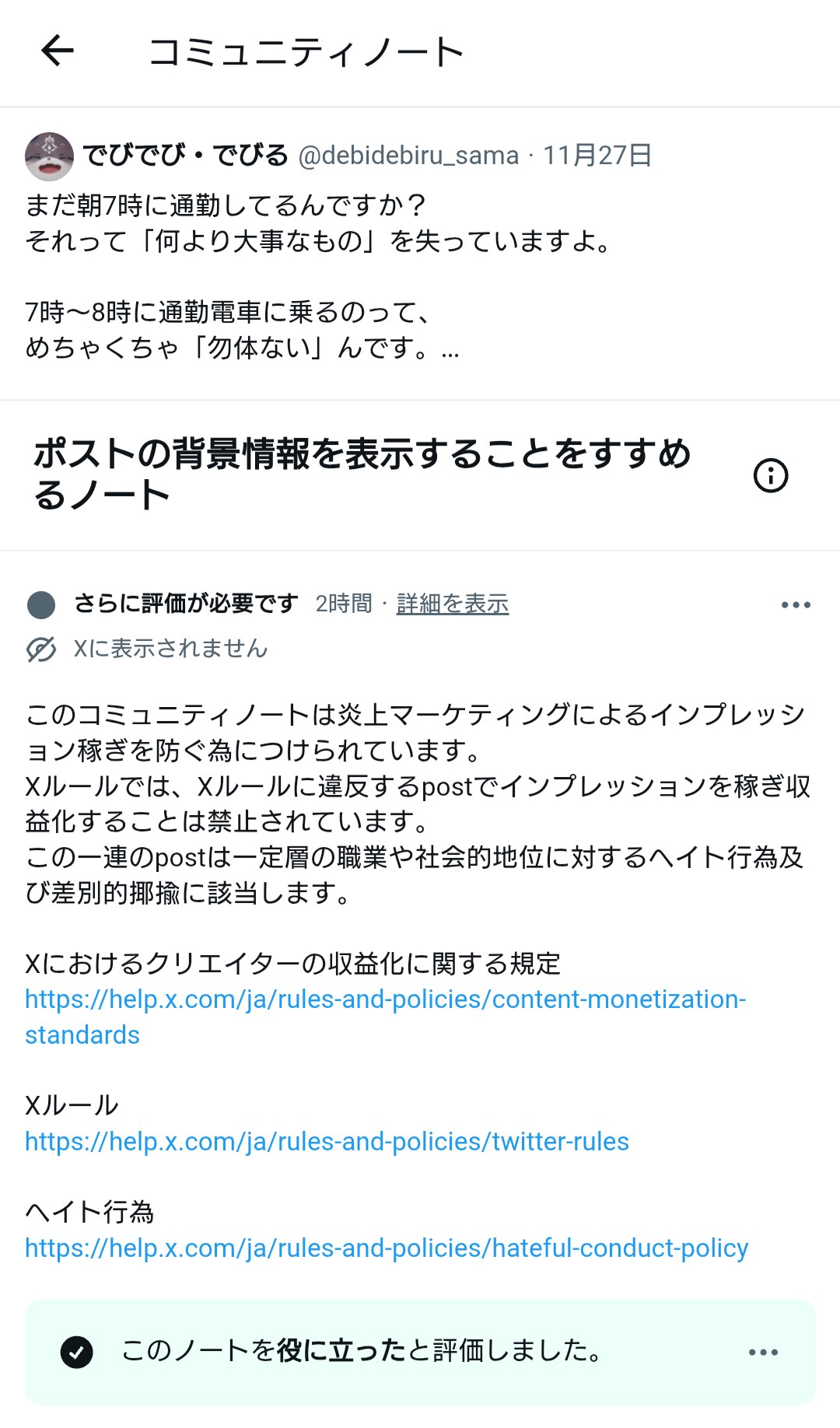The image size is (840, 1428).
Task: Show info about background-information notes
Action: tap(770, 475)
